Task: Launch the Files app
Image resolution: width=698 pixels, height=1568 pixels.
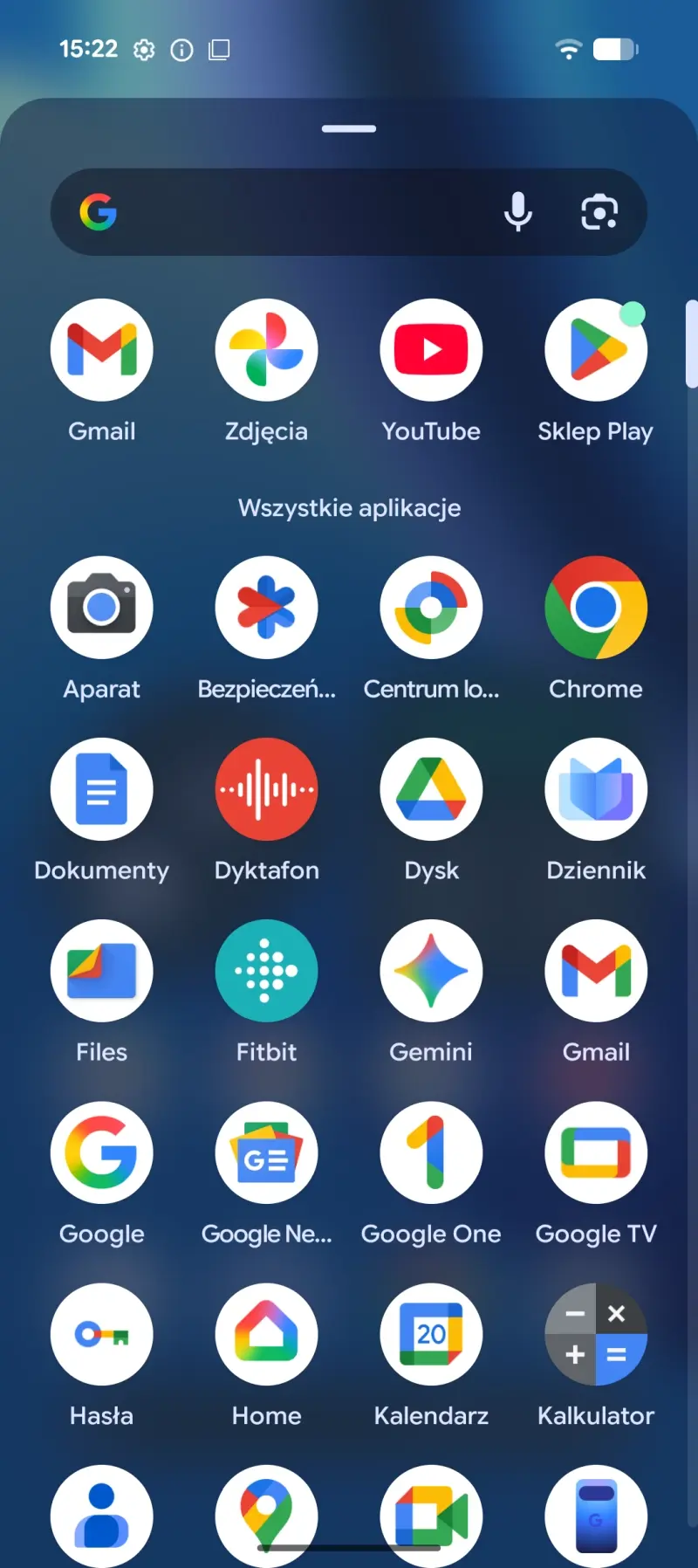Action: 102,971
